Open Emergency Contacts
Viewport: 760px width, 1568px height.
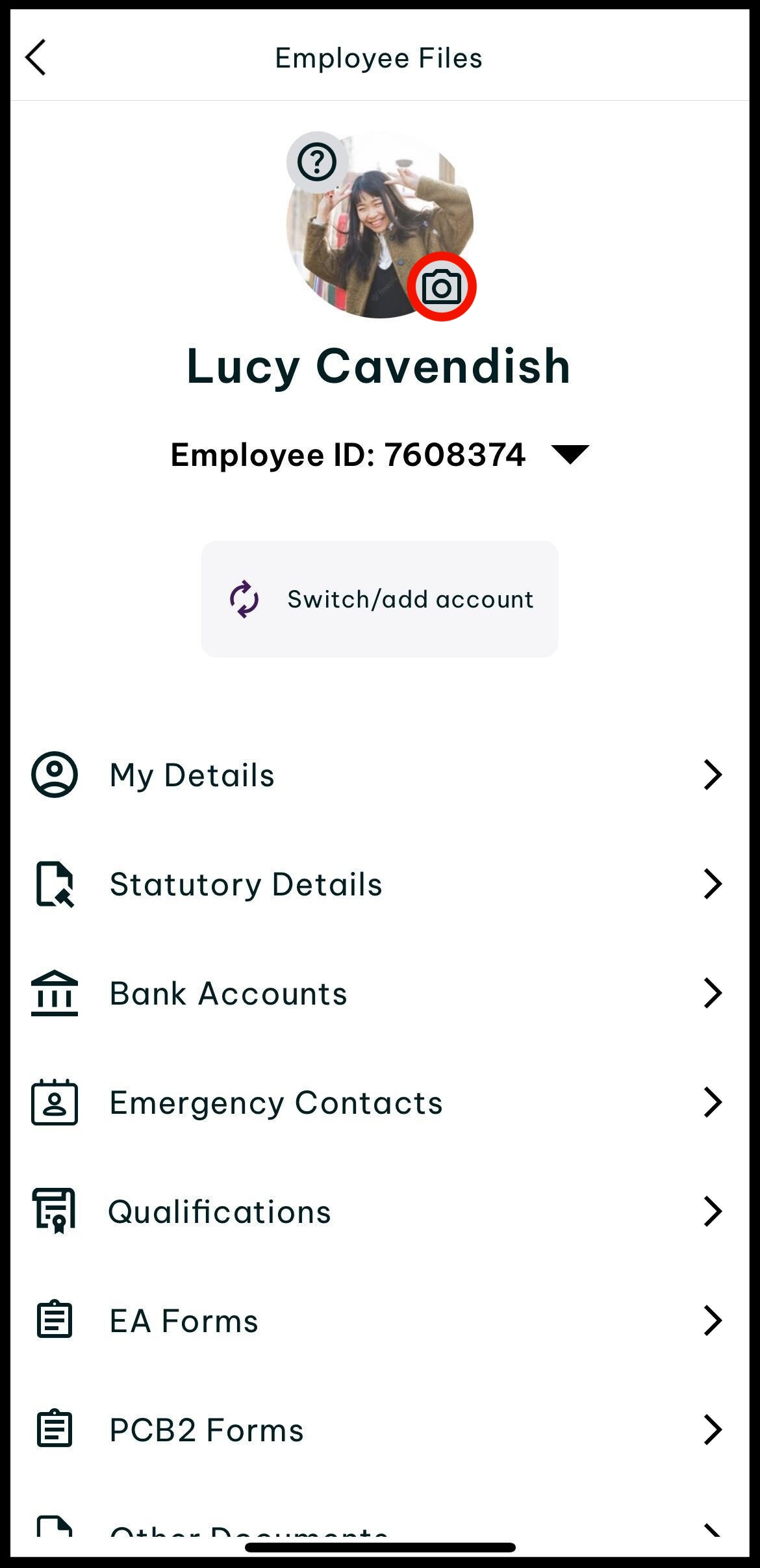[x=379, y=1102]
